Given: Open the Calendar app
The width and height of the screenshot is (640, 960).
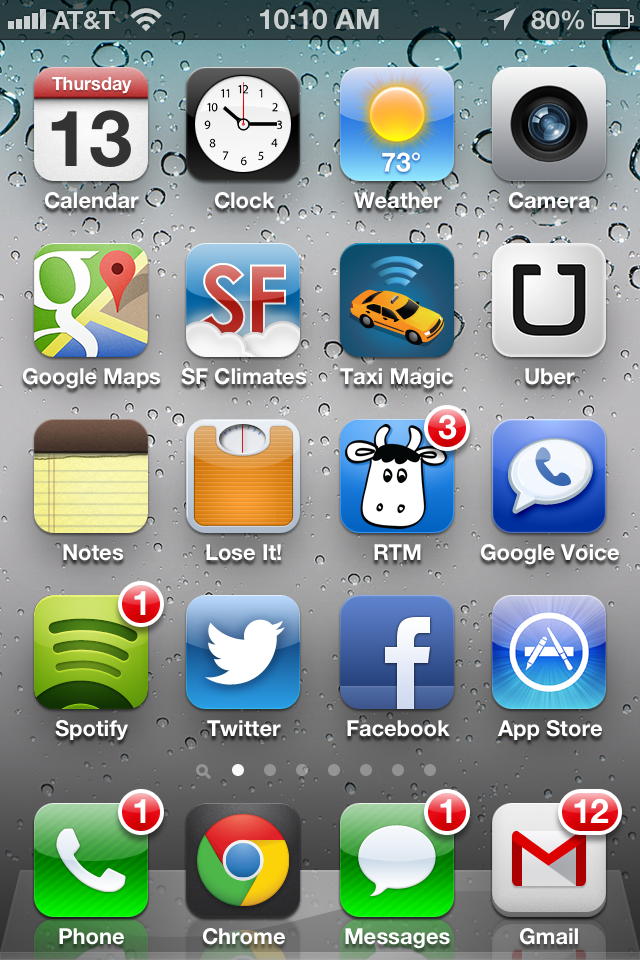Looking at the screenshot, I should click(x=91, y=124).
